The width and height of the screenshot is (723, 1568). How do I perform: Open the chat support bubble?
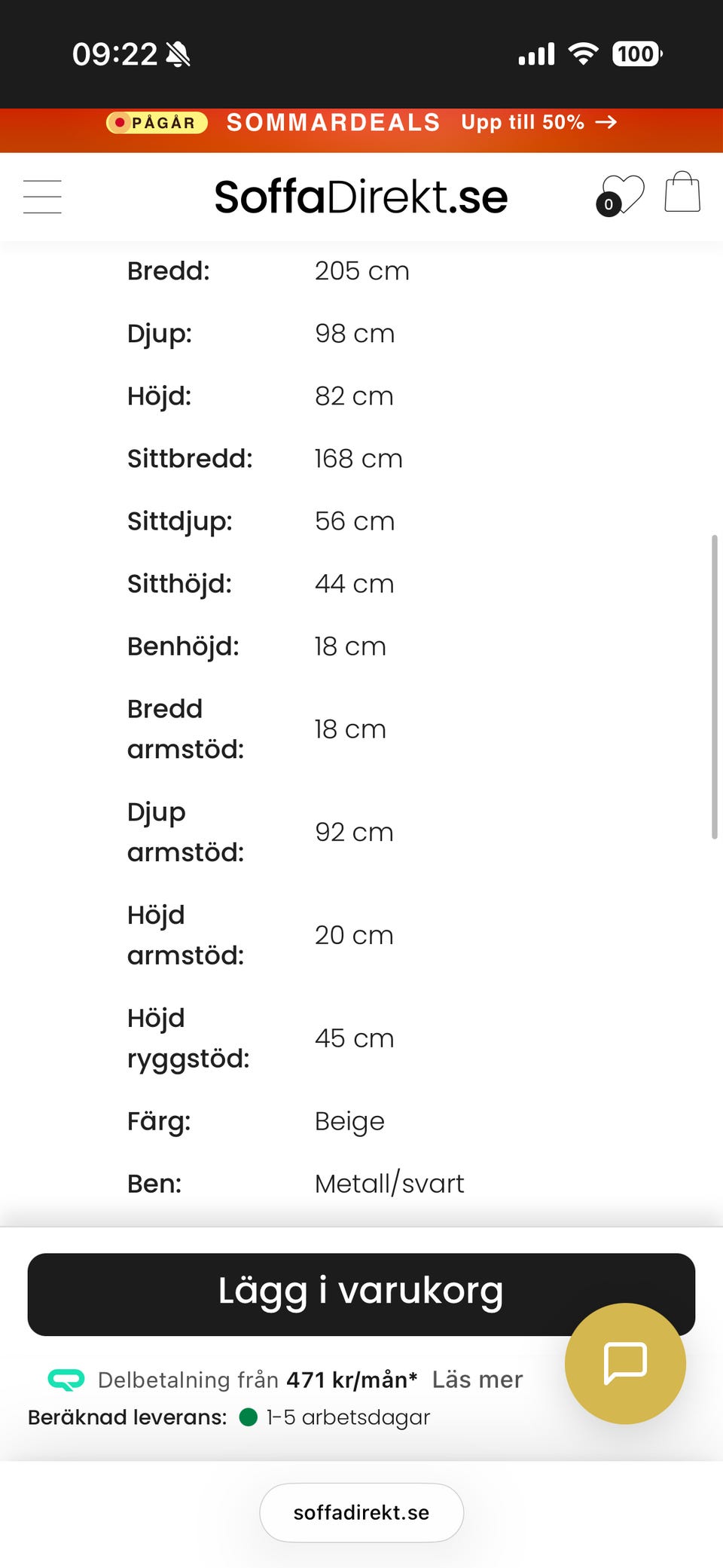point(625,1363)
